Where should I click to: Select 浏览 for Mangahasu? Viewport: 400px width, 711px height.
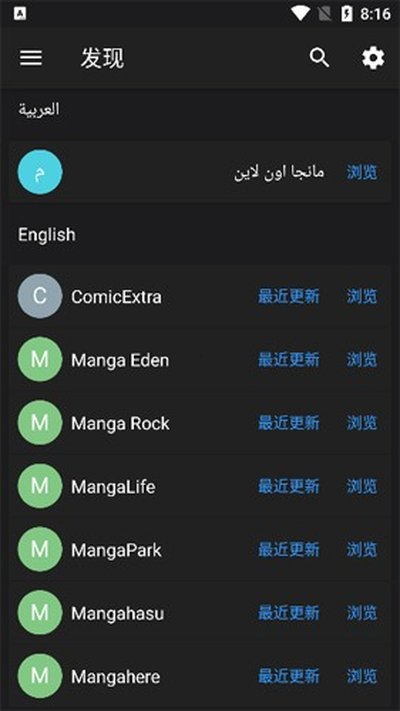pos(362,613)
